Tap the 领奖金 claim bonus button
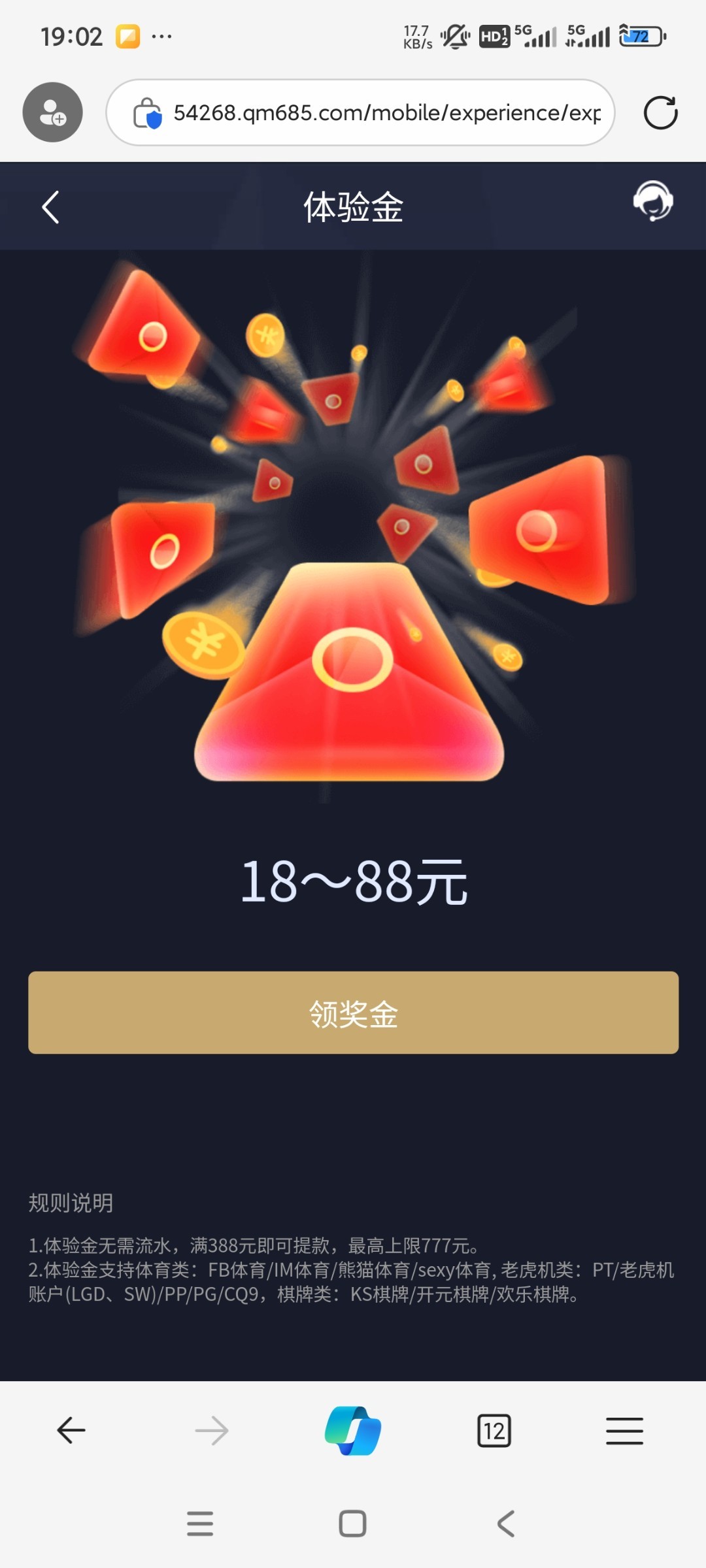The width and height of the screenshot is (706, 1568). [353, 1013]
